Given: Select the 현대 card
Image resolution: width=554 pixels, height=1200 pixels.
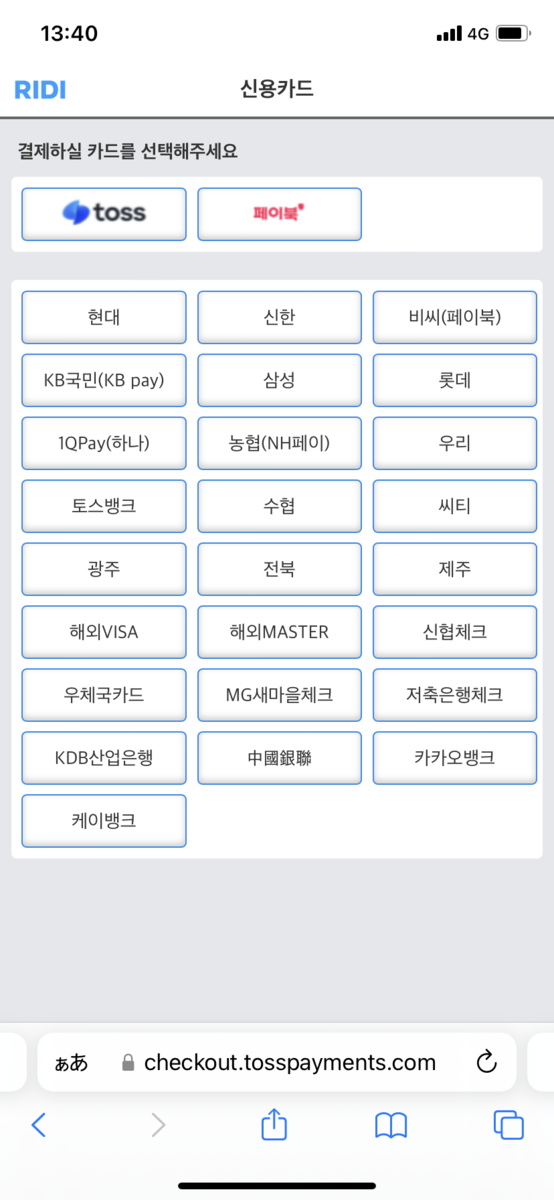Looking at the screenshot, I should tap(104, 318).
